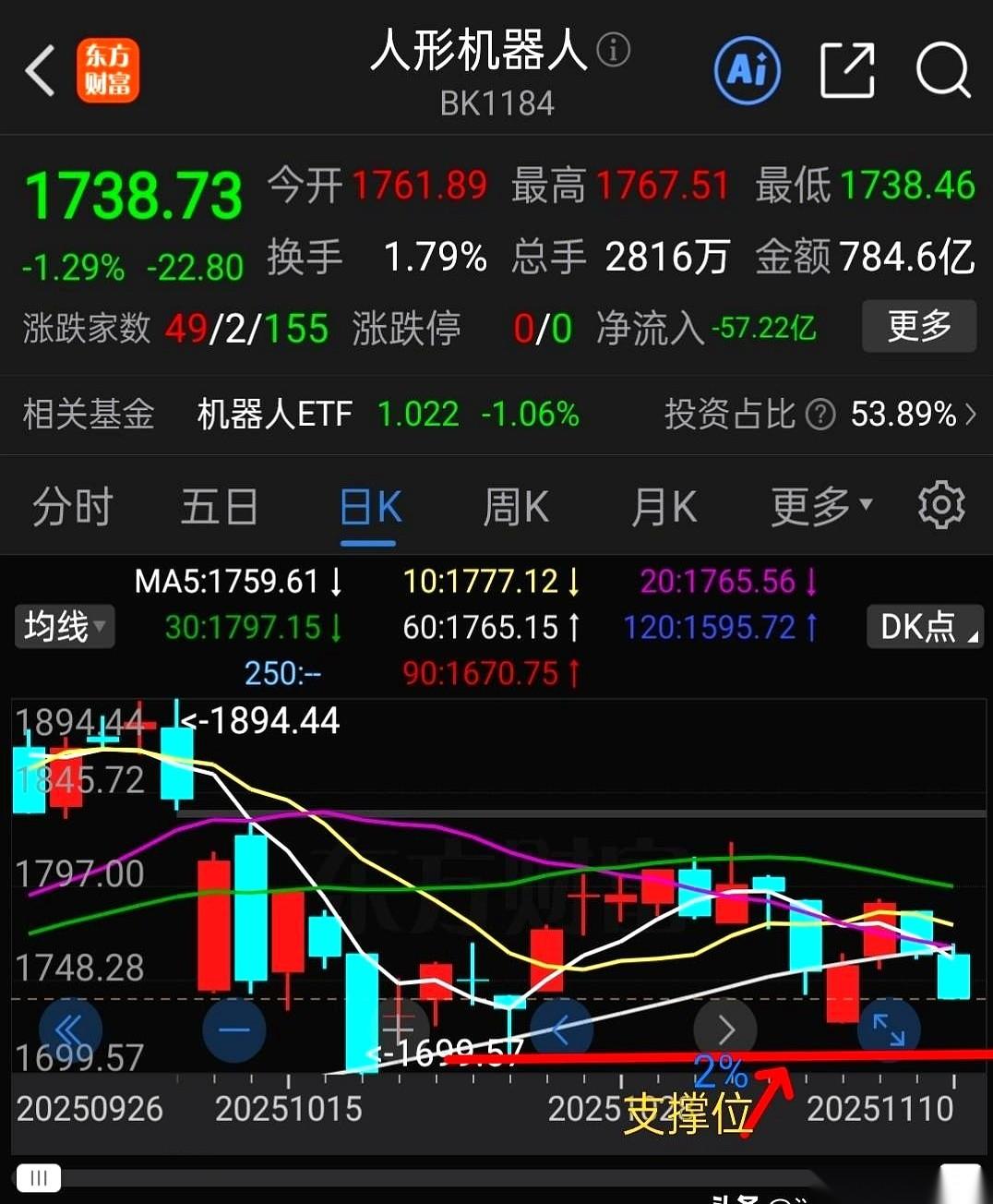Open the 机器人ETF fund link
Screen dimensions: 993x1204
pyautogui.click(x=273, y=415)
